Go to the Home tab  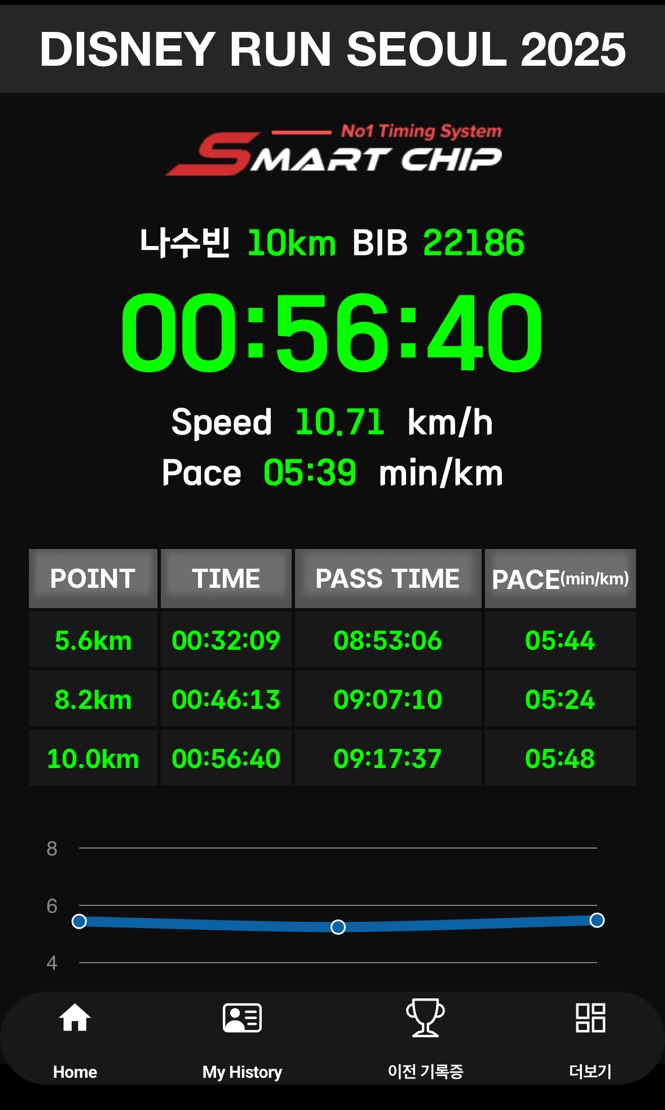pyautogui.click(x=75, y=1040)
